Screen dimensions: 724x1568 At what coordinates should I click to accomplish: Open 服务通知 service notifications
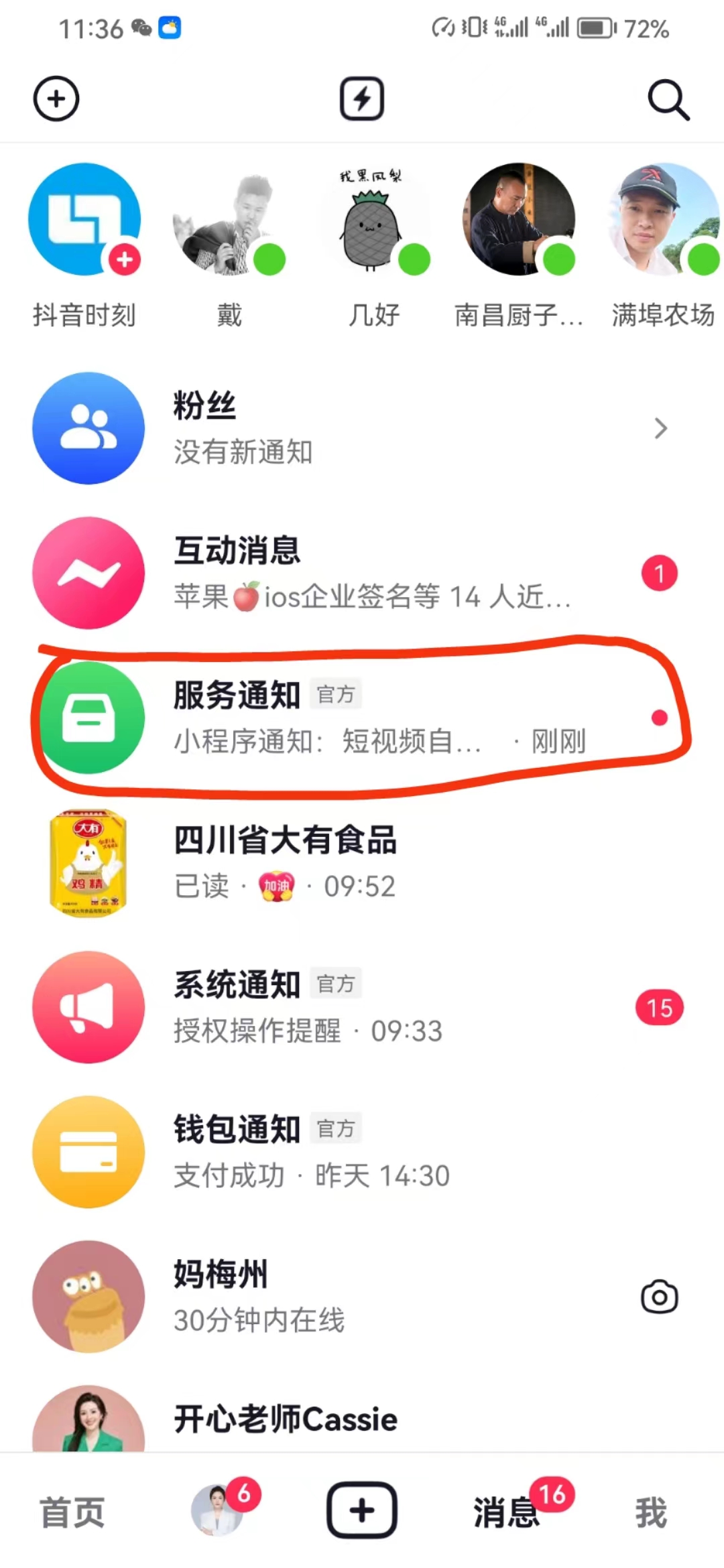(x=362, y=718)
